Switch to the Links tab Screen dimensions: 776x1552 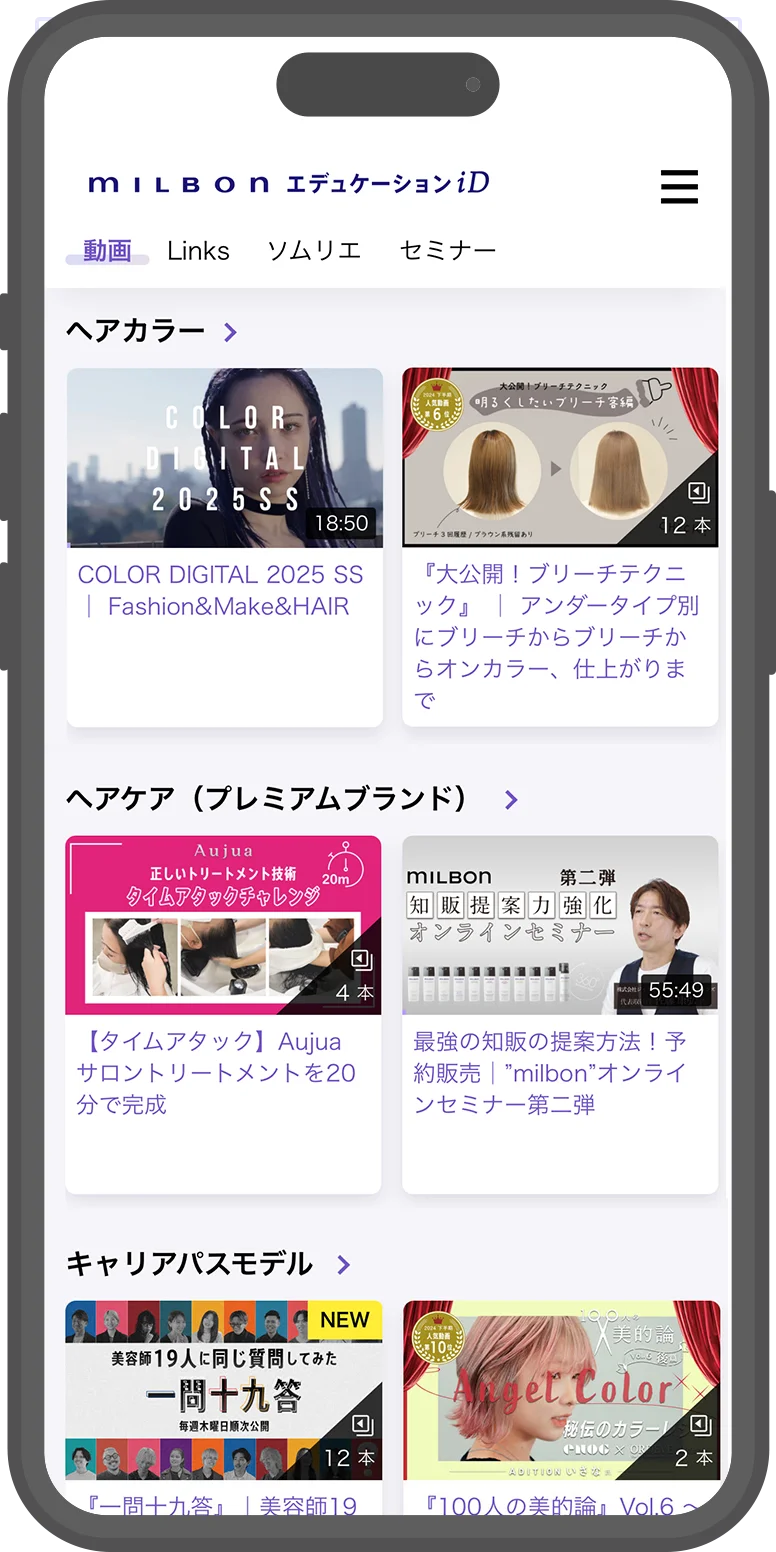tap(198, 251)
